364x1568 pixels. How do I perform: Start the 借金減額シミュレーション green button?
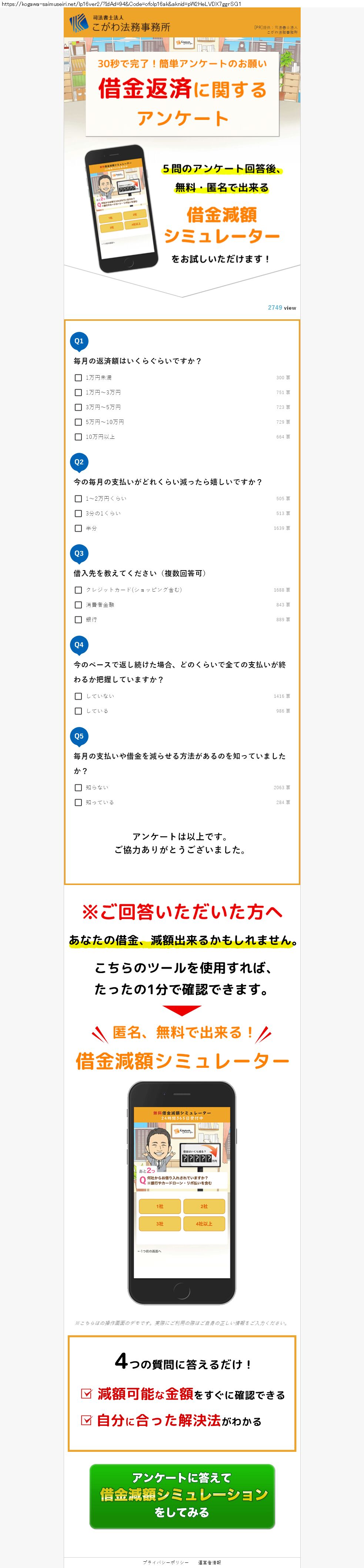182,1495
